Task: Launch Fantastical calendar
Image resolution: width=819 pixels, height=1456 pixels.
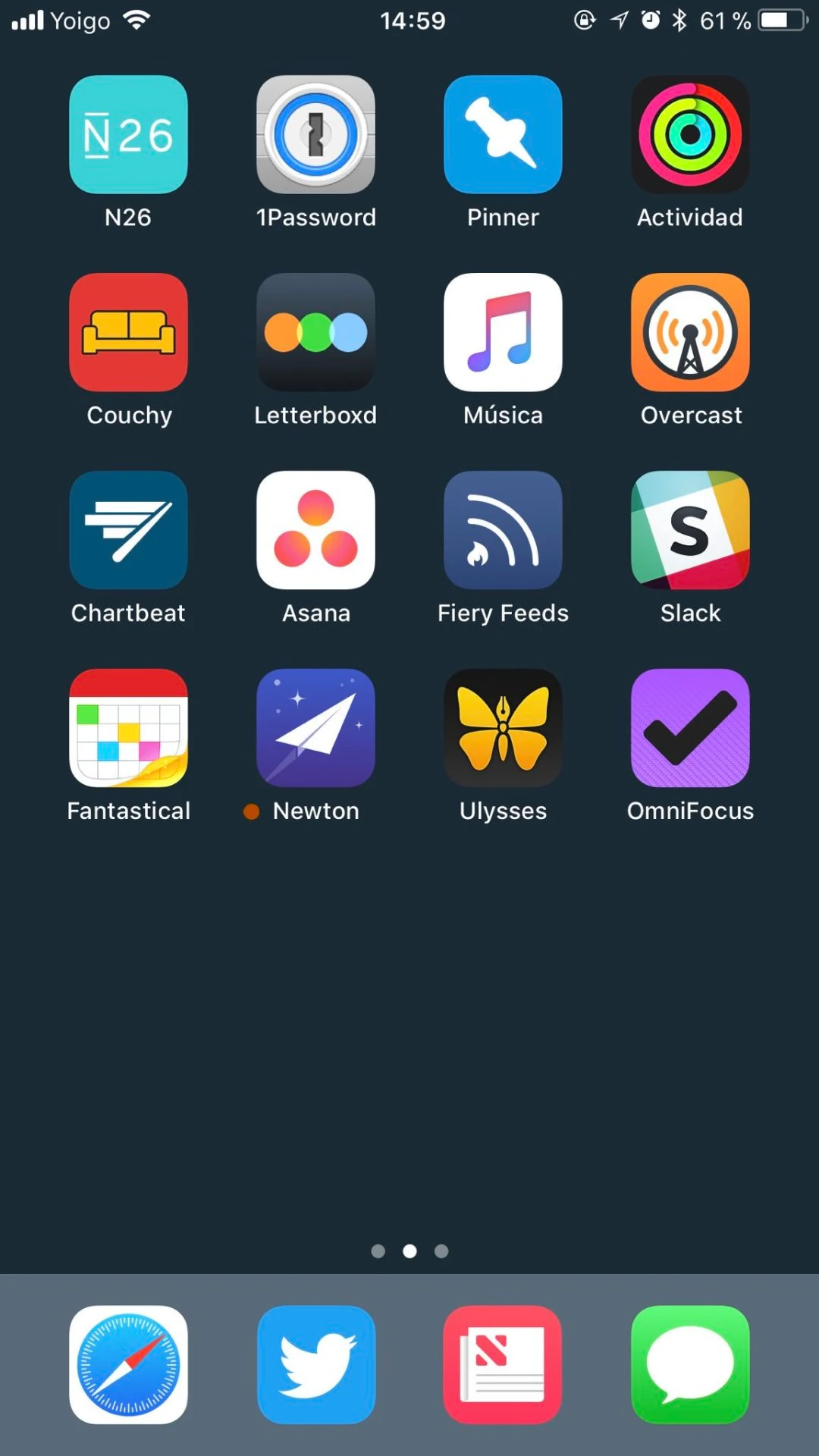Action: tap(128, 728)
